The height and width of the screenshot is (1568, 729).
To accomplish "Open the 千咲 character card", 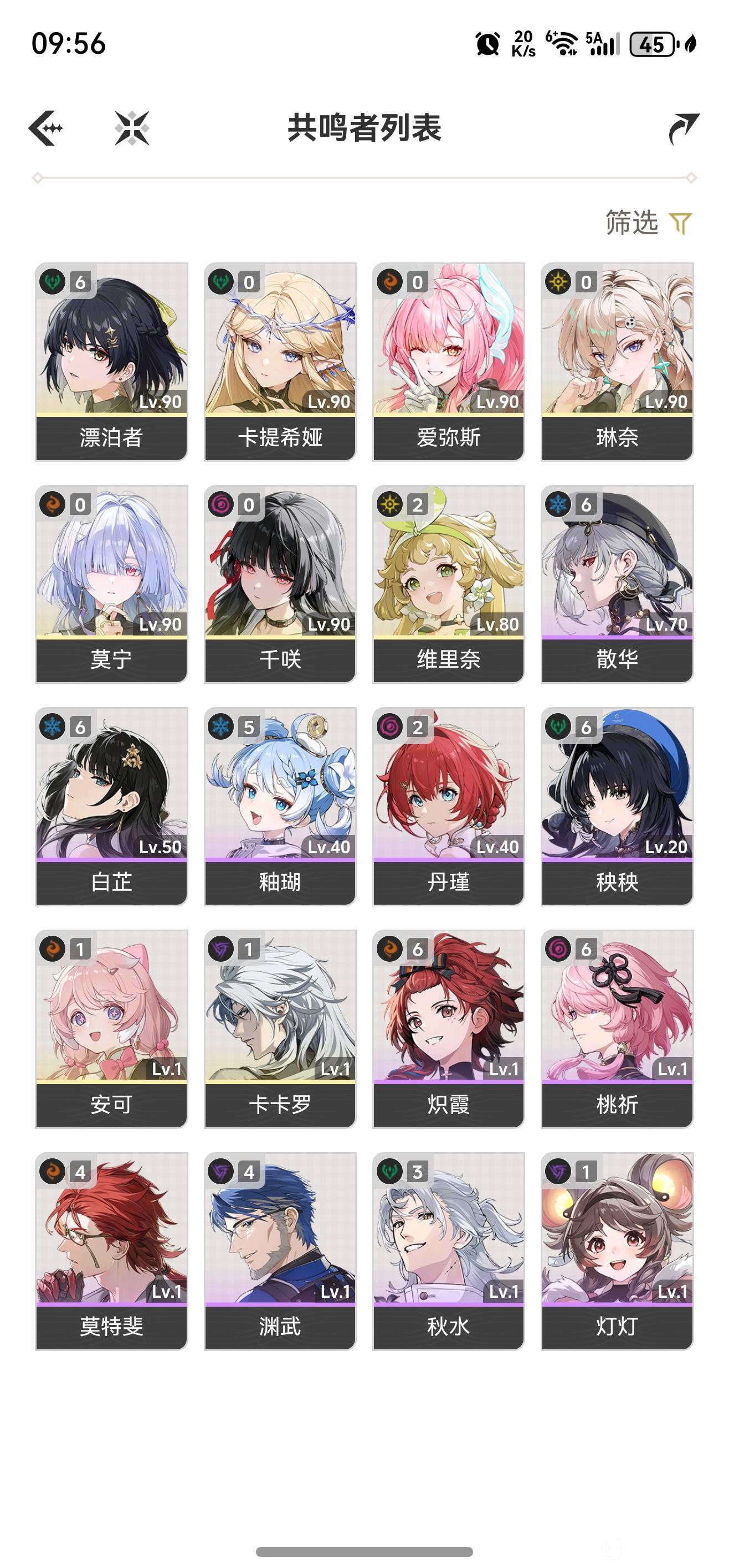I will (280, 584).
